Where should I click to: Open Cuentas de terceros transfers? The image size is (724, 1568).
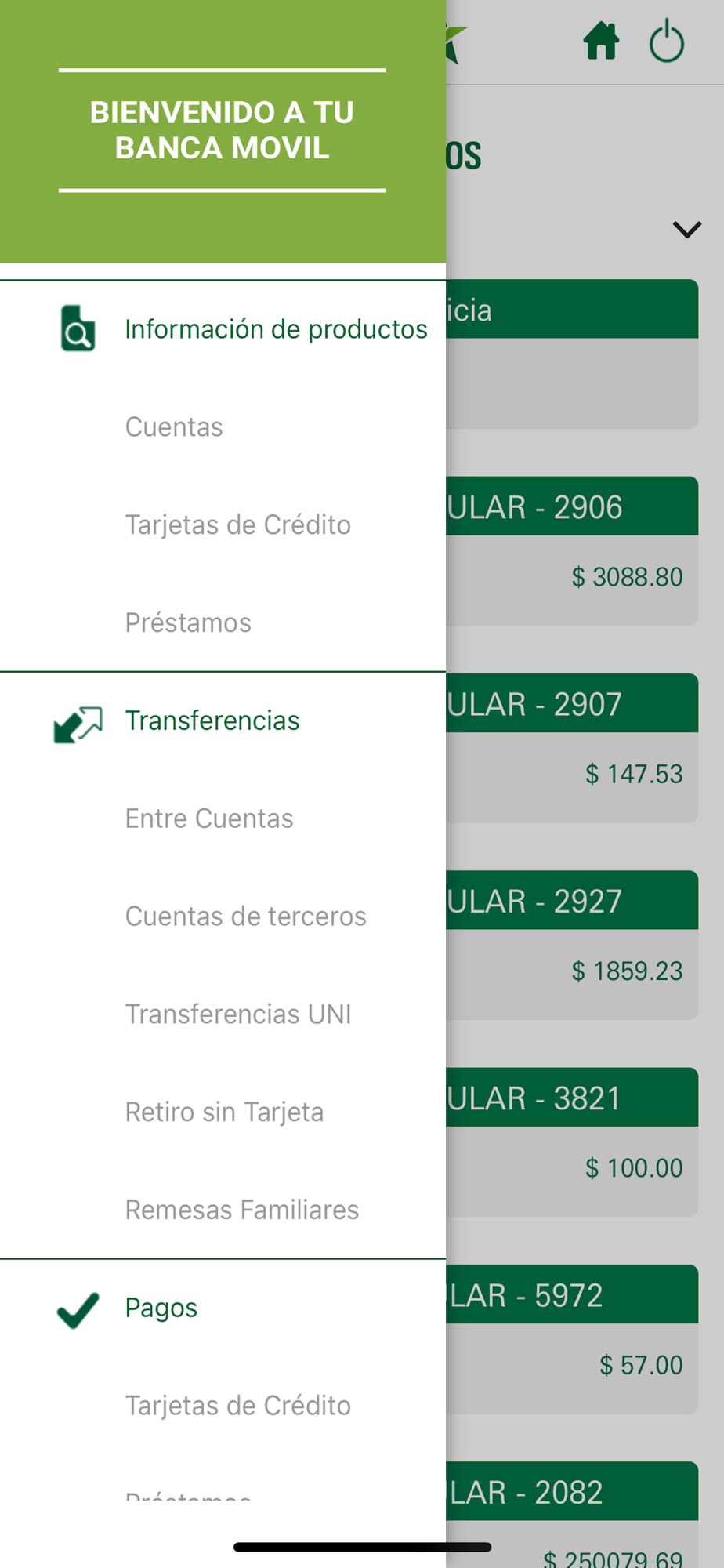[x=245, y=916]
